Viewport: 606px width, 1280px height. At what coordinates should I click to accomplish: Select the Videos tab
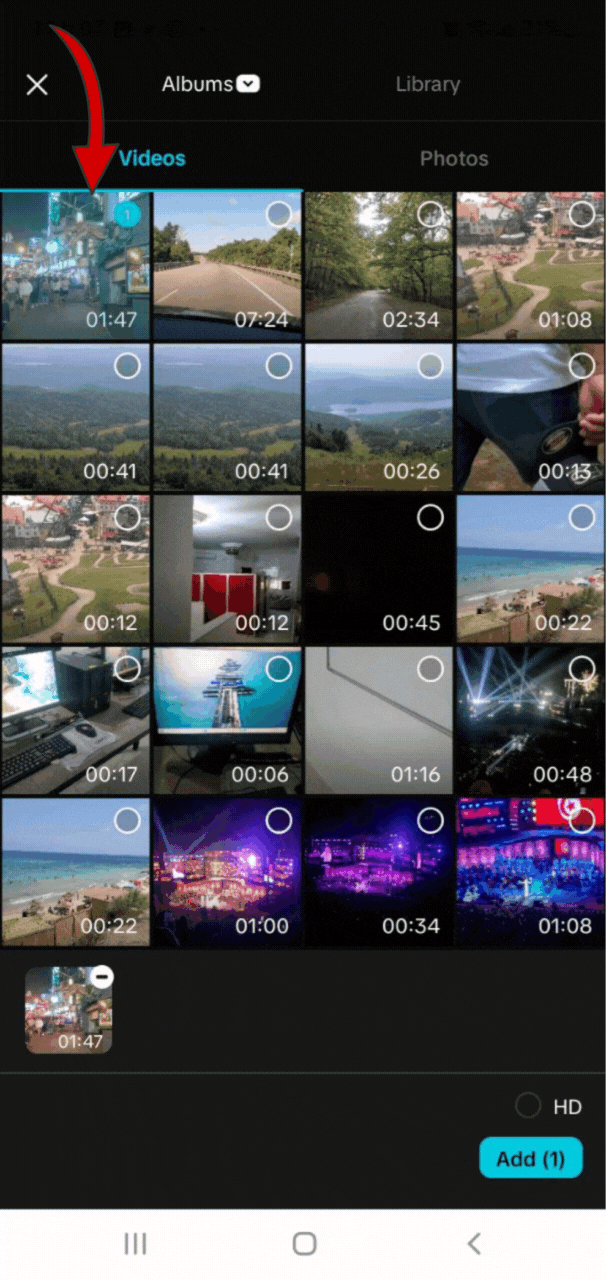point(151,158)
